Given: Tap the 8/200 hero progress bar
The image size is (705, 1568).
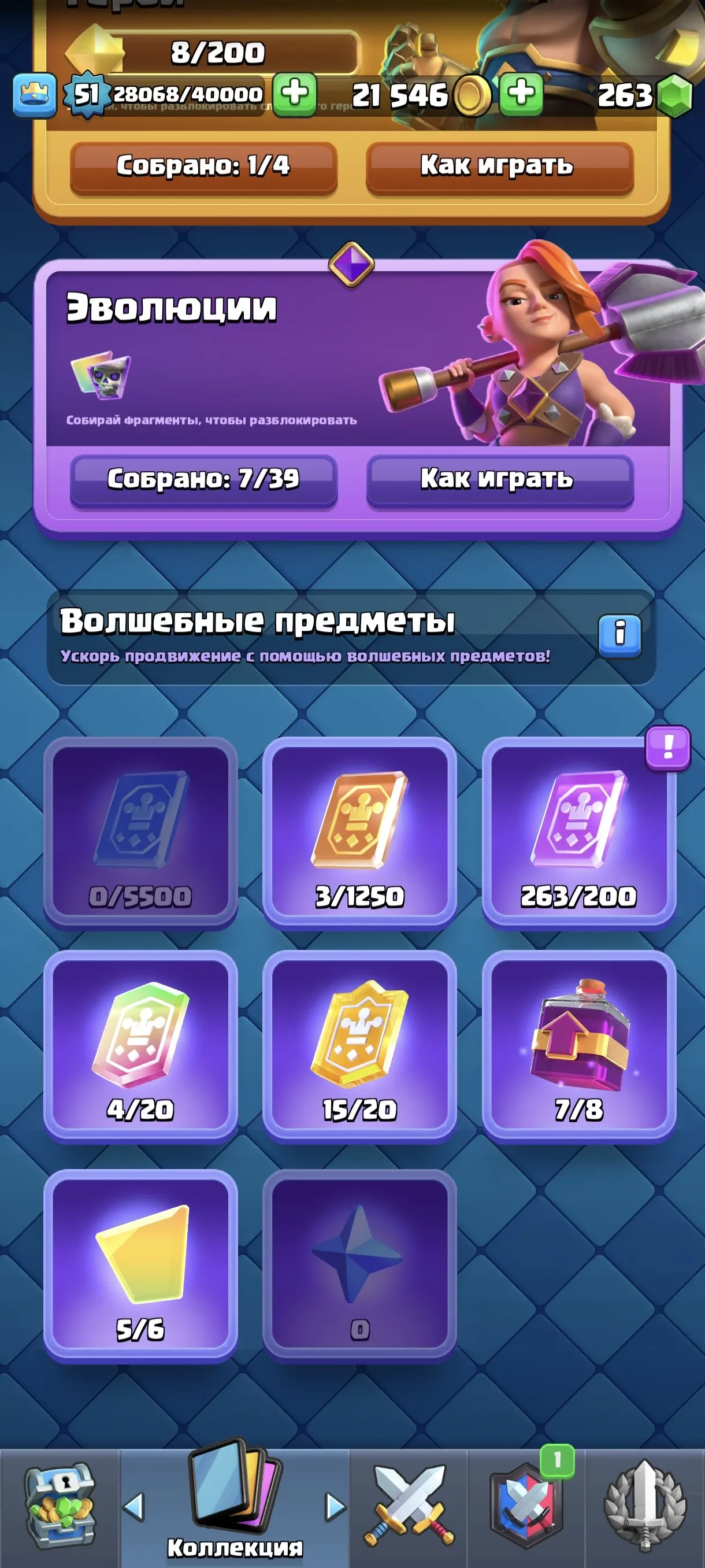Looking at the screenshot, I should coord(219,51).
